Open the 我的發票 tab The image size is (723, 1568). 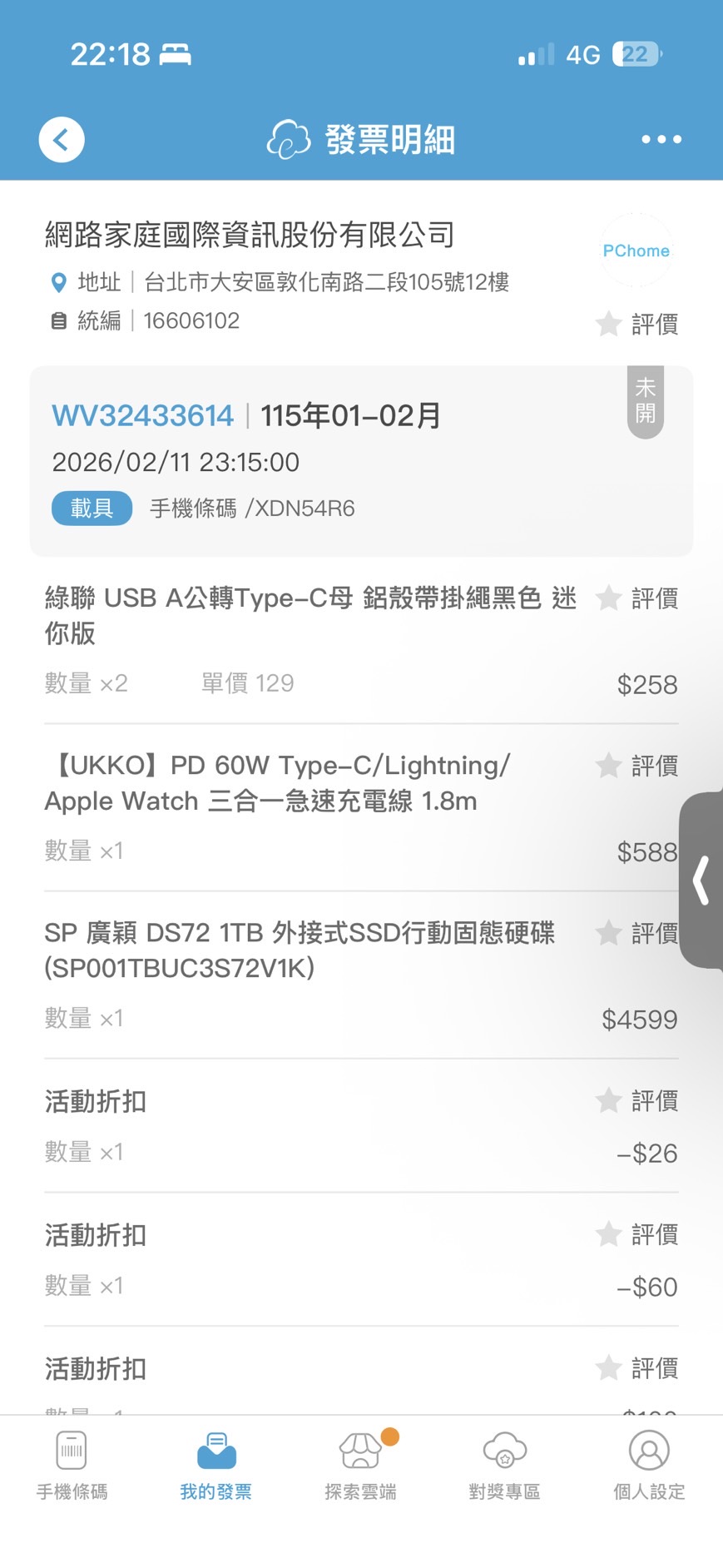tap(216, 1466)
